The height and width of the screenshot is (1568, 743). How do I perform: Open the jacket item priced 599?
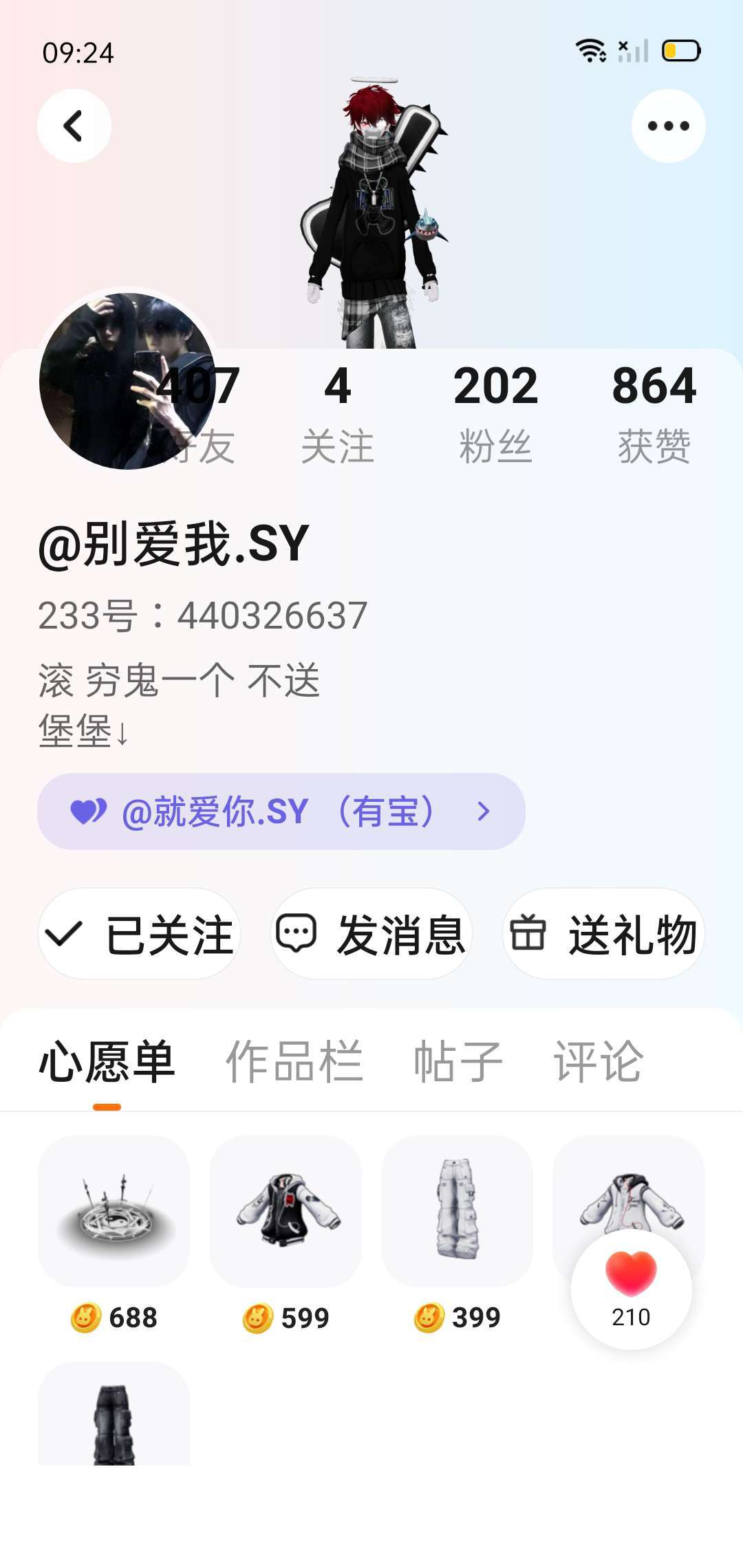click(286, 1212)
